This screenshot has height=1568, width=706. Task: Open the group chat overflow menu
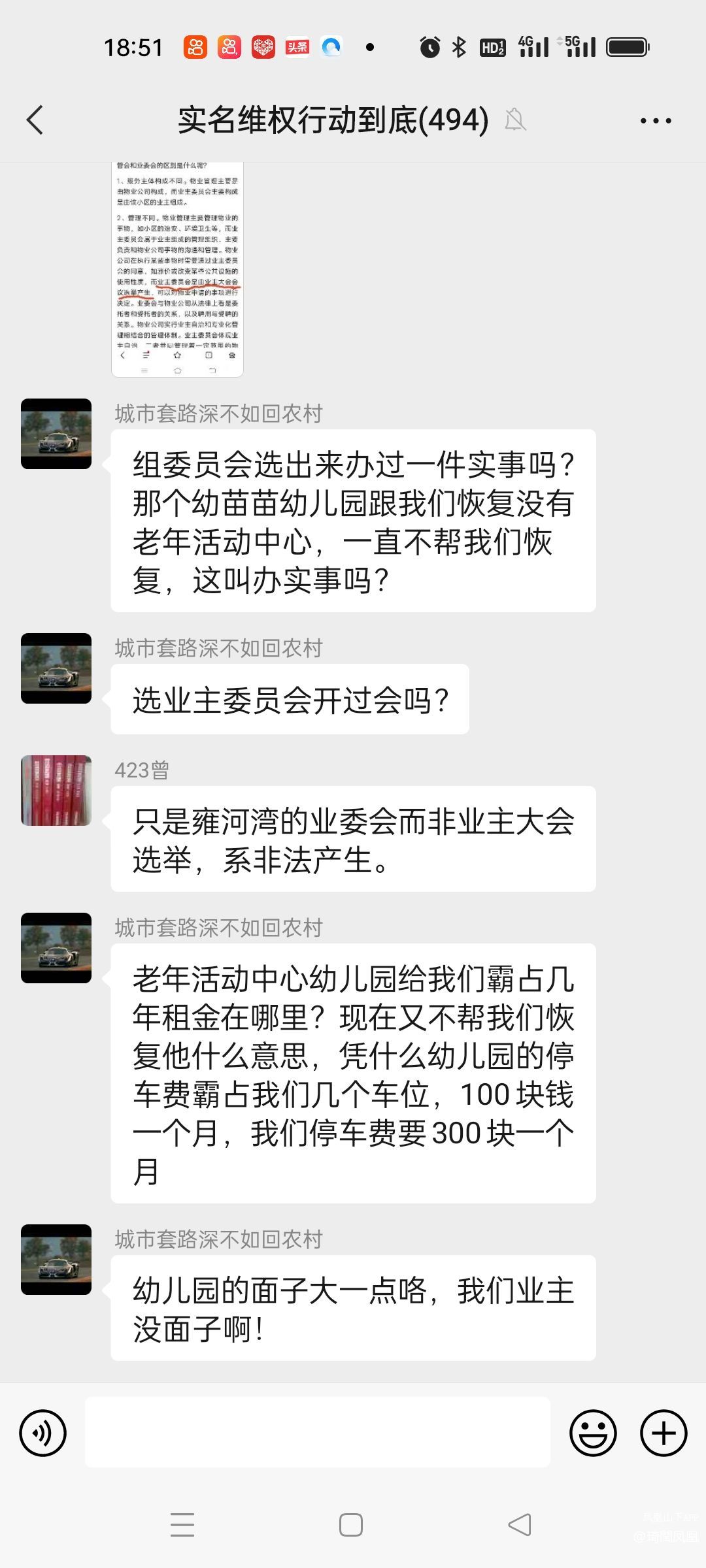pos(655,121)
